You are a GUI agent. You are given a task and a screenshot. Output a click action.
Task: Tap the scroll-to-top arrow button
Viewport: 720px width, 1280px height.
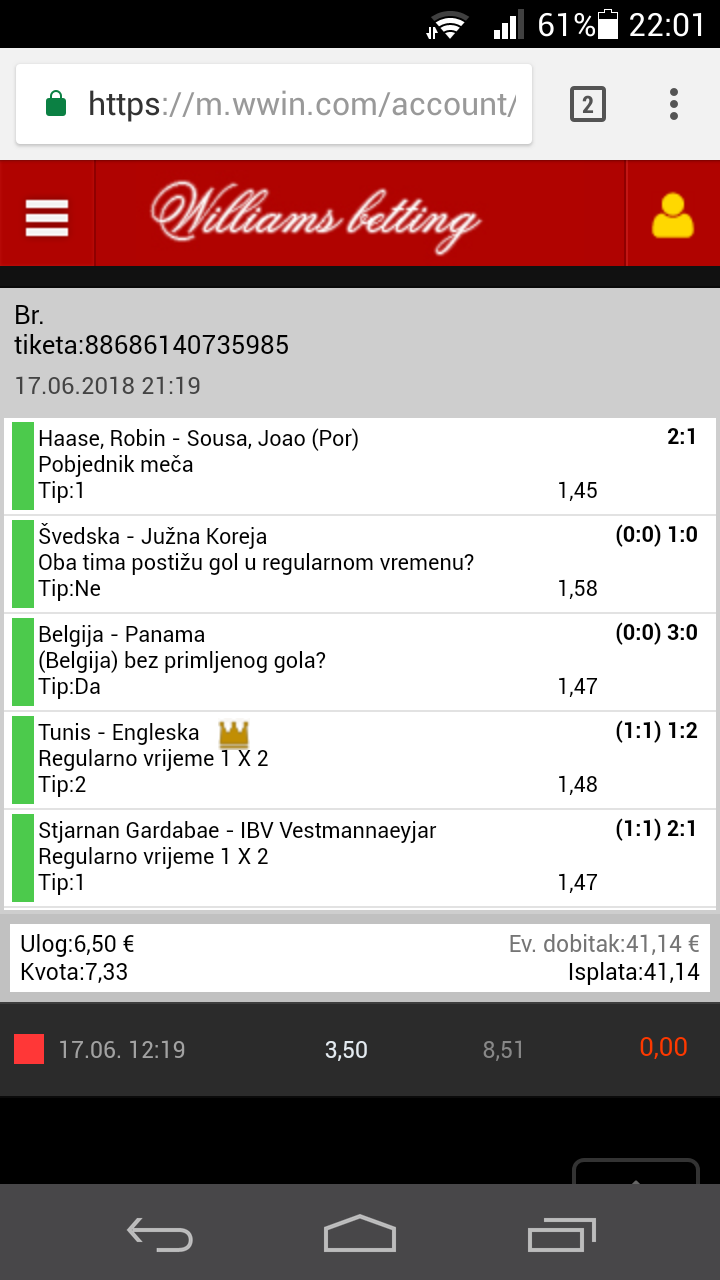(635, 1172)
